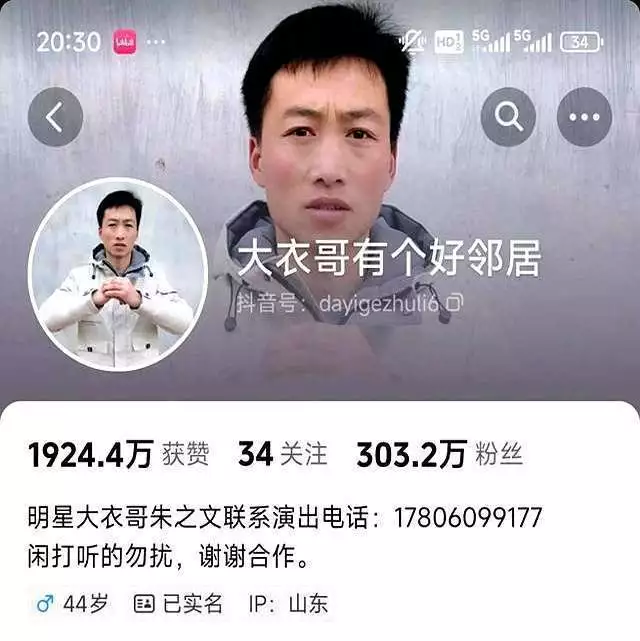Image resolution: width=640 pixels, height=641 pixels.
Task: Open the 34 following list
Action: click(282, 455)
